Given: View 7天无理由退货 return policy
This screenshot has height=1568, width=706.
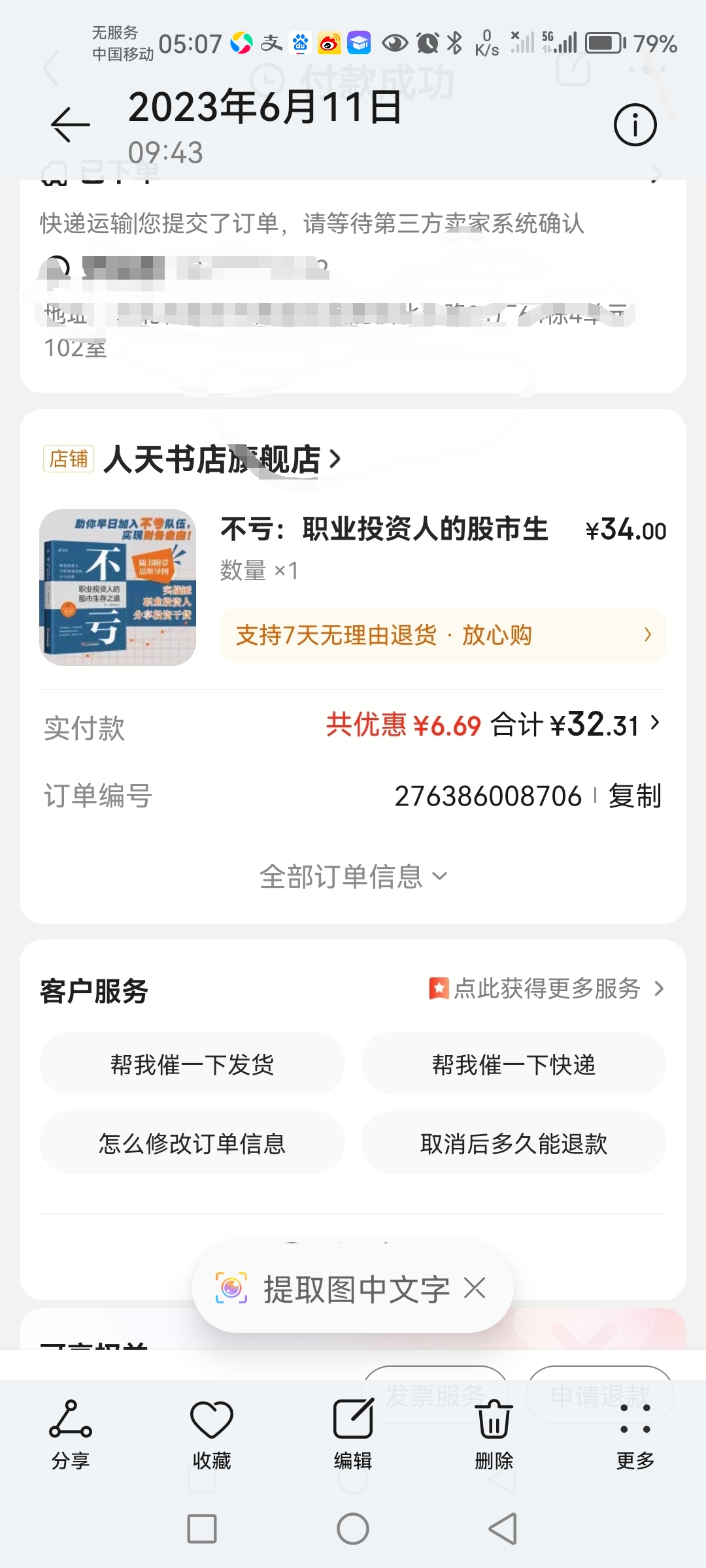Looking at the screenshot, I should (x=443, y=635).
